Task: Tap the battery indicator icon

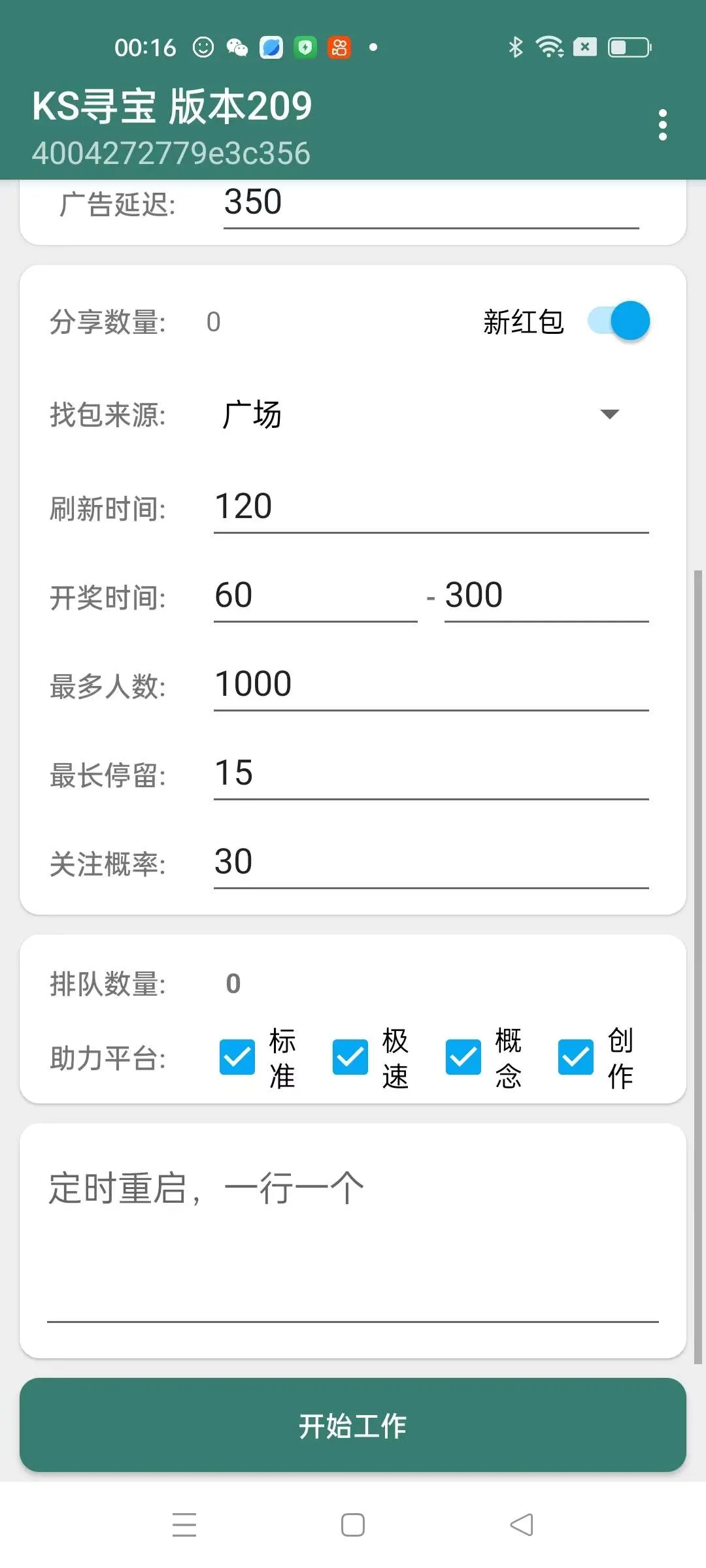Action: point(630,46)
